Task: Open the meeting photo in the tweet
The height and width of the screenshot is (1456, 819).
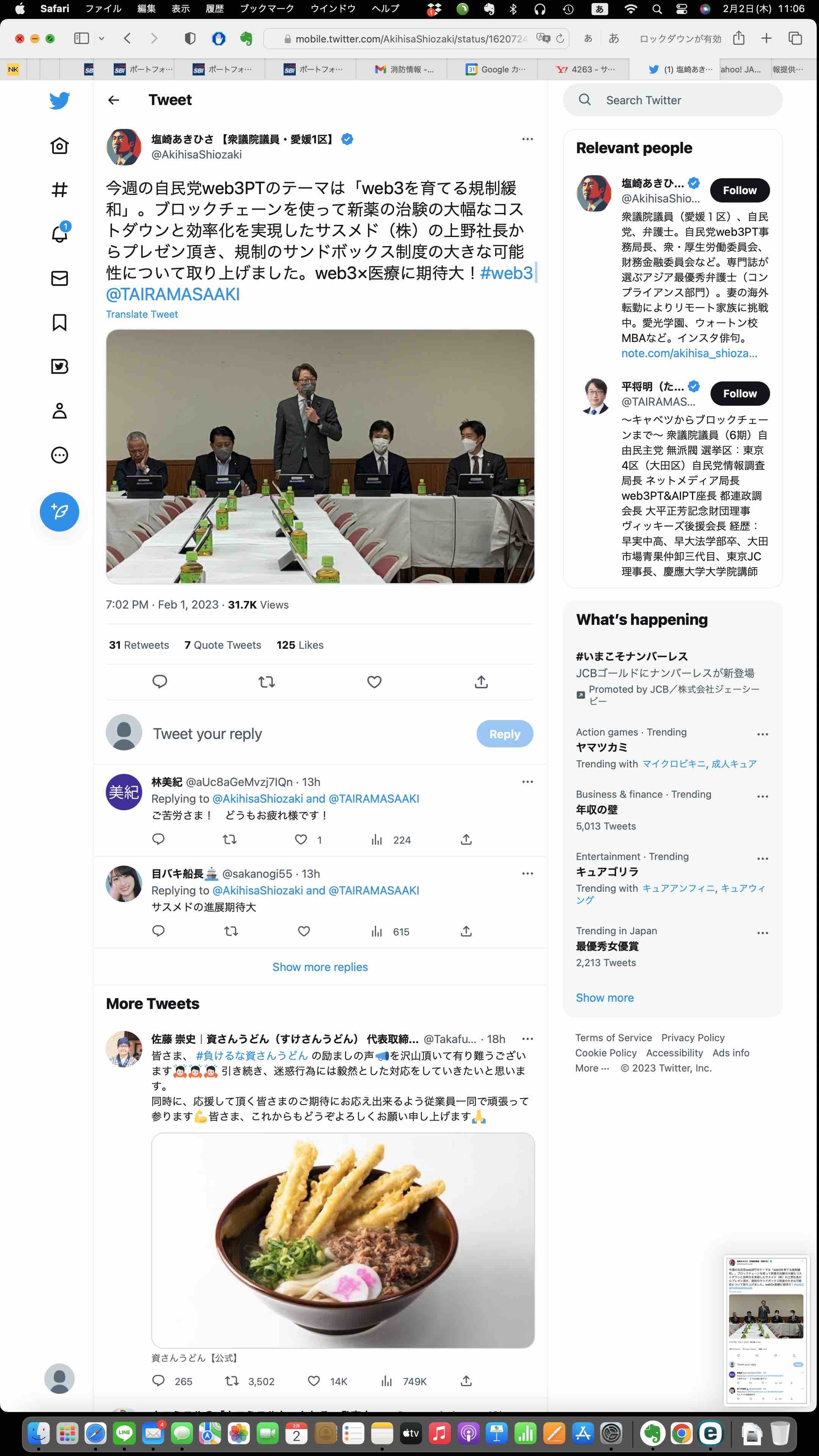Action: click(x=320, y=456)
